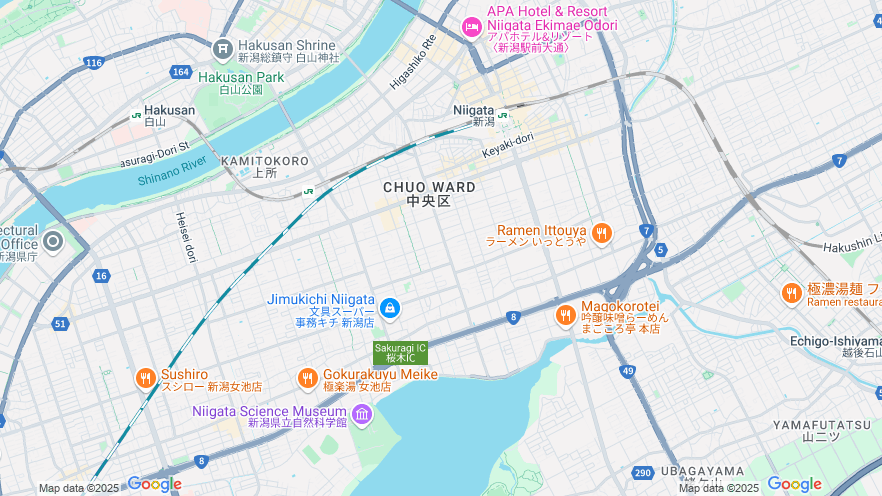The width and height of the screenshot is (882, 496).
Task: Select the APA Hotel & Resort Niigata pin
Action: (471, 25)
